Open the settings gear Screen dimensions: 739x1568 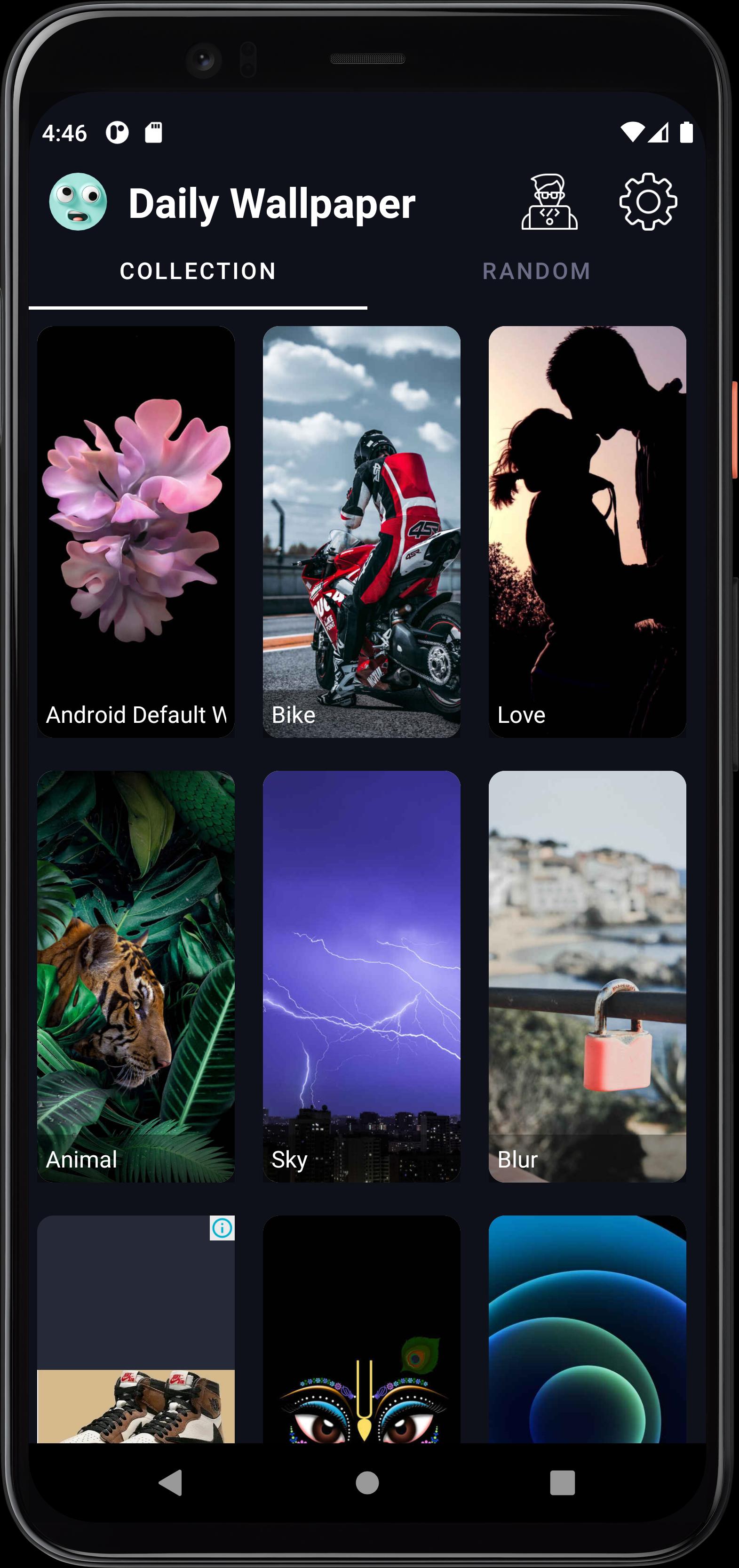click(x=648, y=202)
